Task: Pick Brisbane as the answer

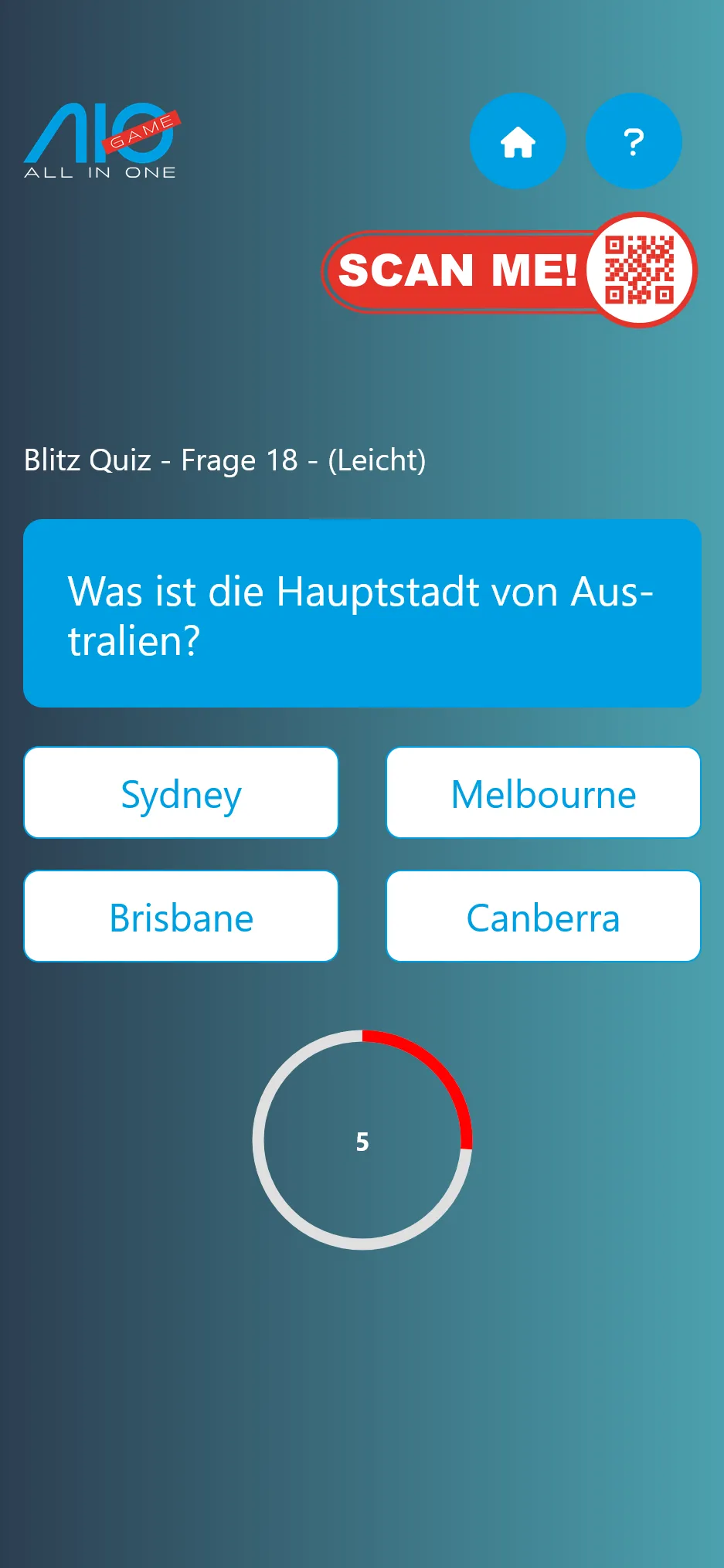Action: tap(181, 917)
